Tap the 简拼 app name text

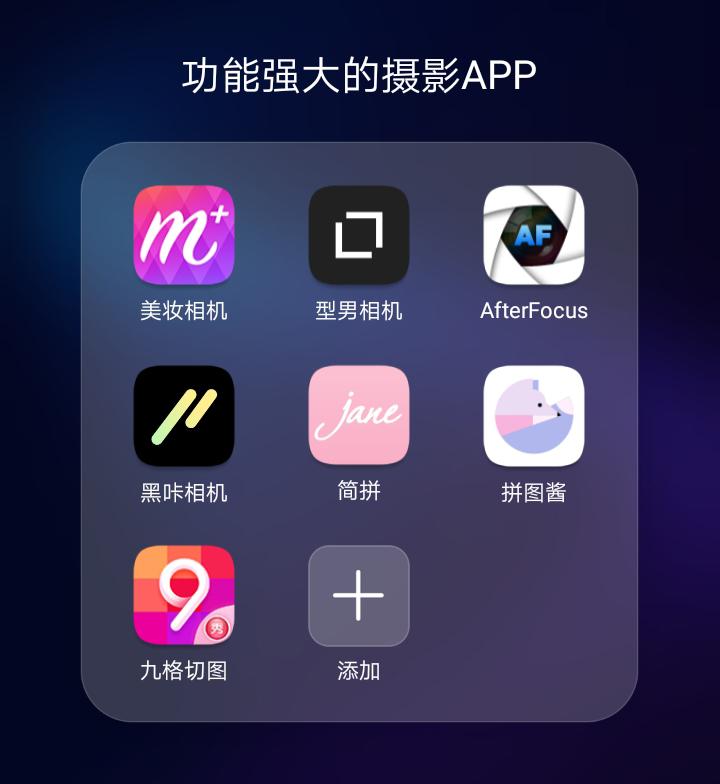358,490
